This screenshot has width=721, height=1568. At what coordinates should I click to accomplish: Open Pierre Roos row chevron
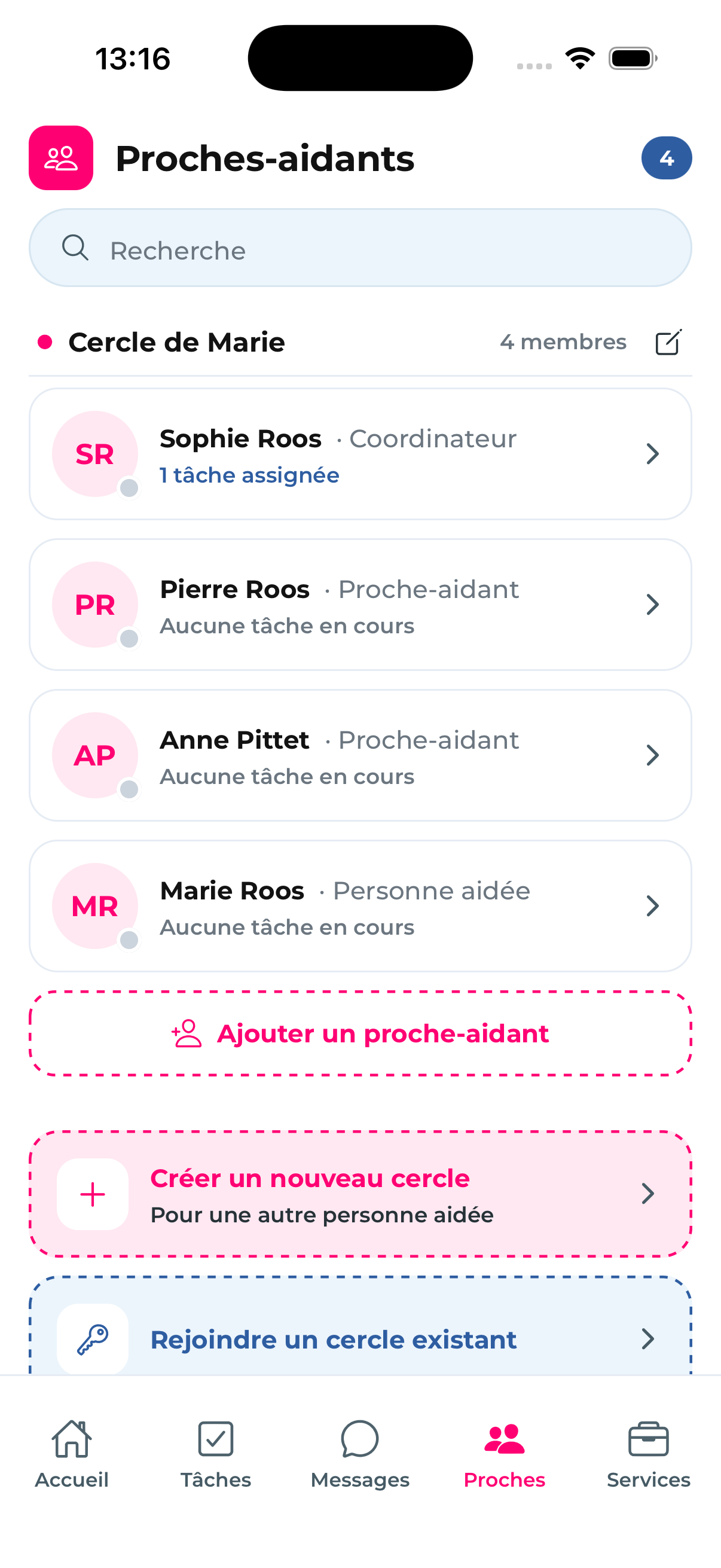point(653,605)
